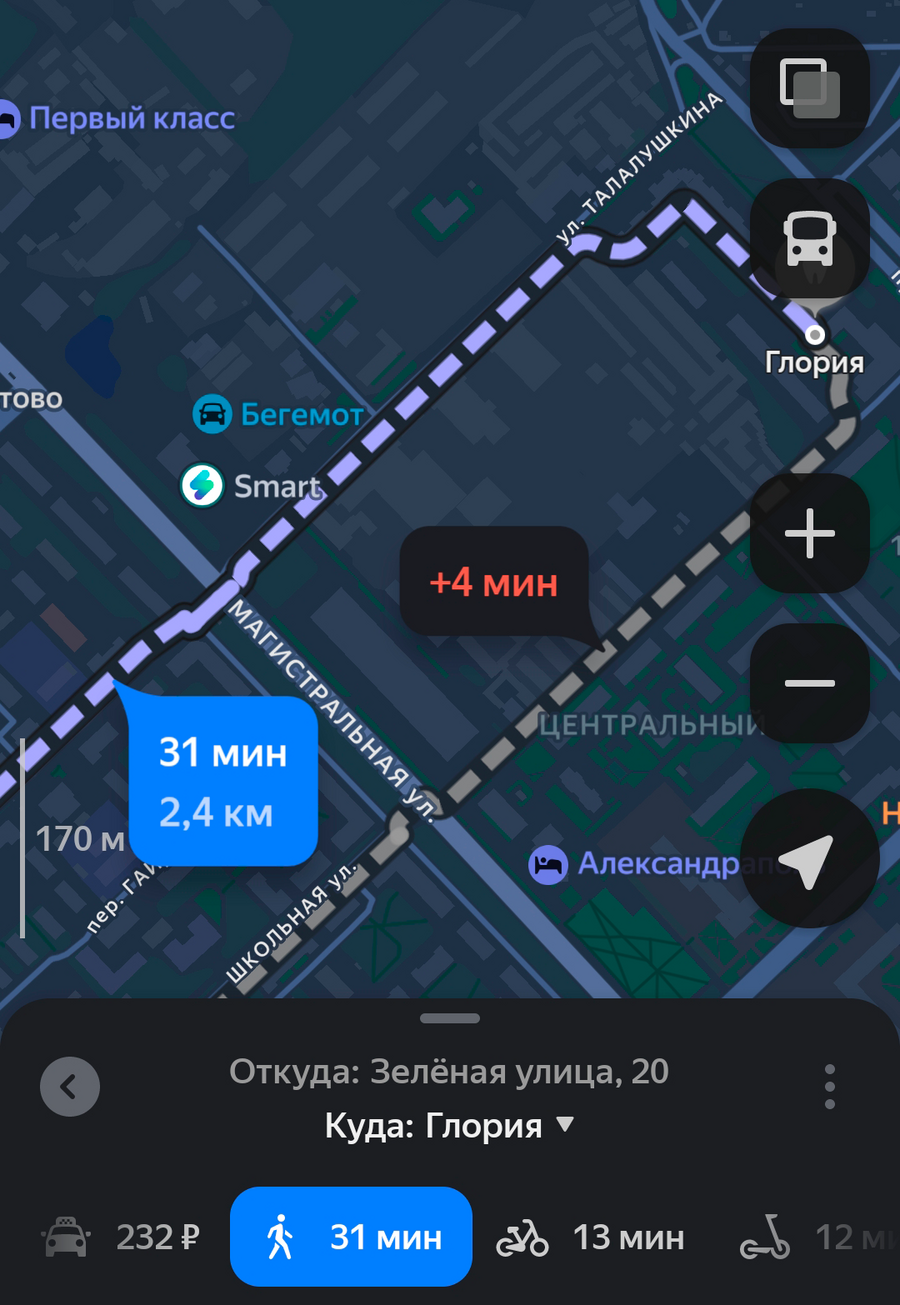Screen dimensions: 900x1305
Task: Edit starting point Зелёная улица, 20
Action: click(x=449, y=1072)
